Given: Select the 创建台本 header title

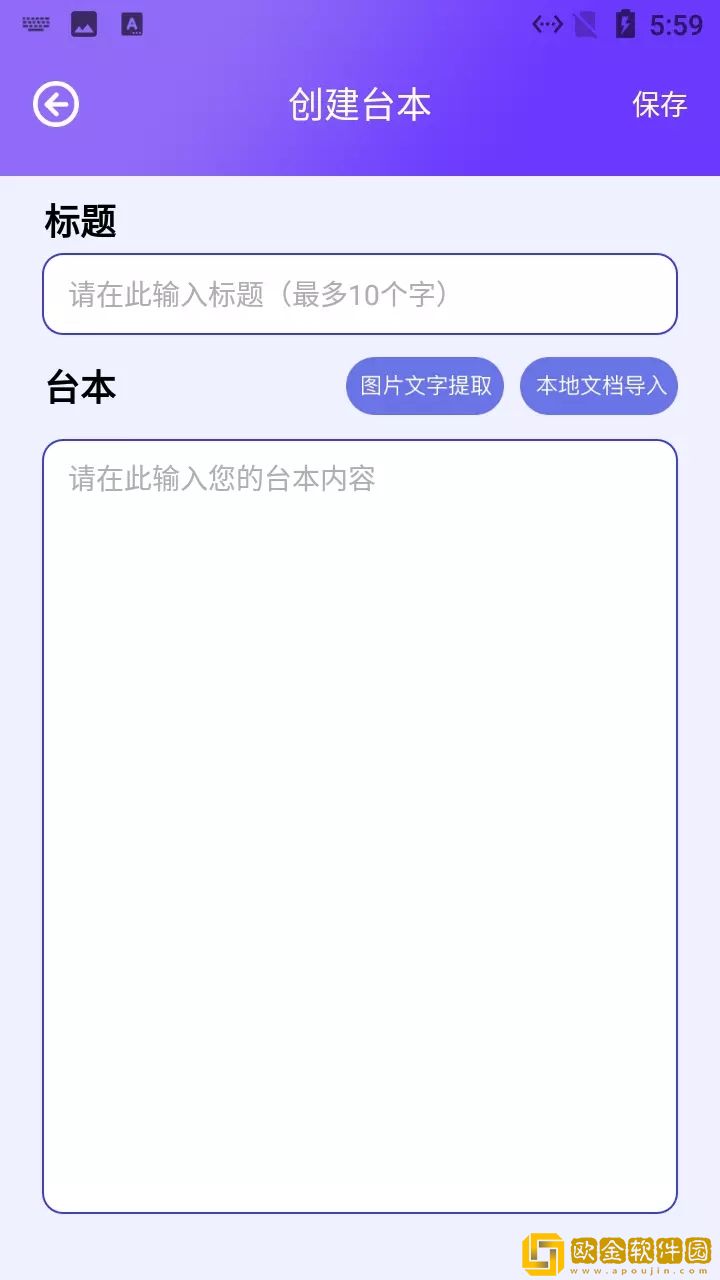Looking at the screenshot, I should pyautogui.click(x=360, y=103).
